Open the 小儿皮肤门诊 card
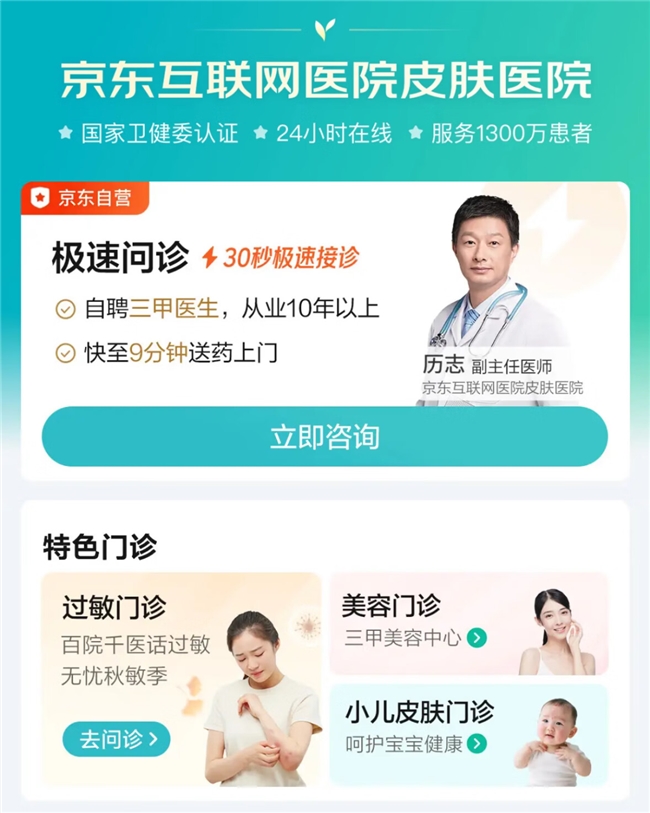650x813 pixels. 468,733
